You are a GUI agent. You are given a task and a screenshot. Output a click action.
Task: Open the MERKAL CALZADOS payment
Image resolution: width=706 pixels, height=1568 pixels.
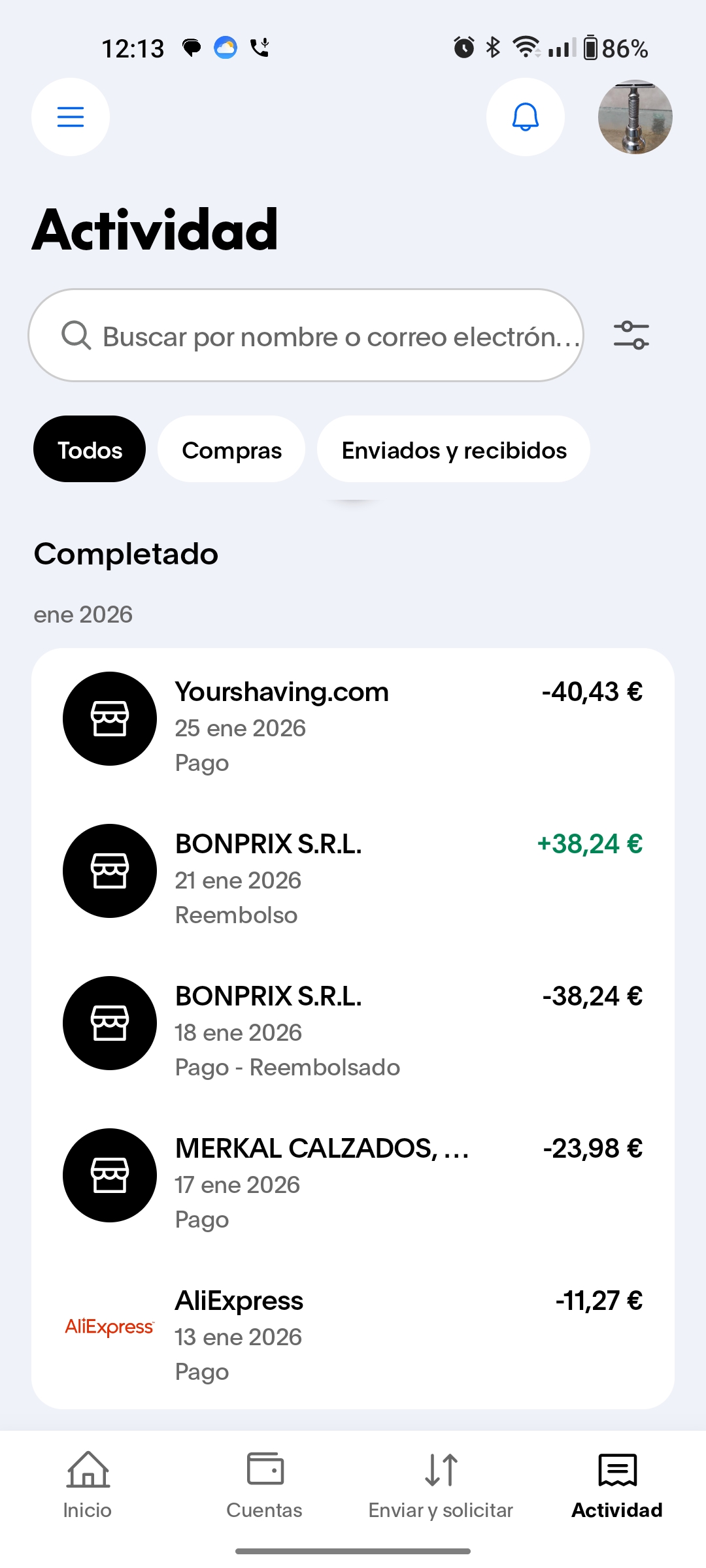tap(353, 1182)
